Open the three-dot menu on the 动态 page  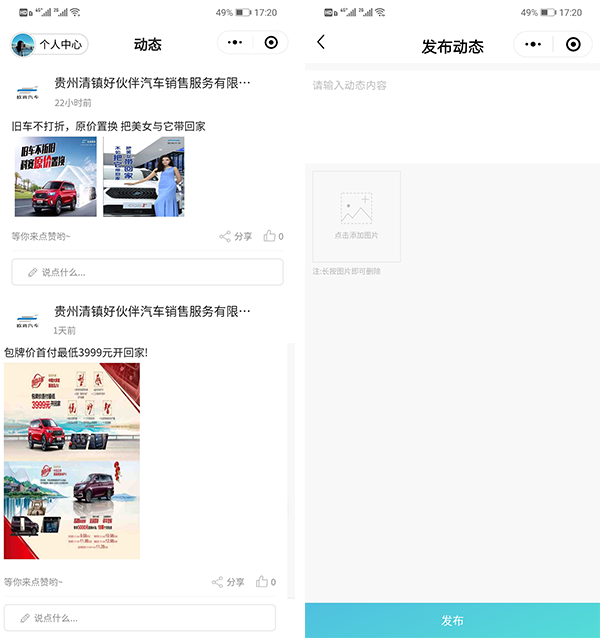pyautogui.click(x=235, y=43)
